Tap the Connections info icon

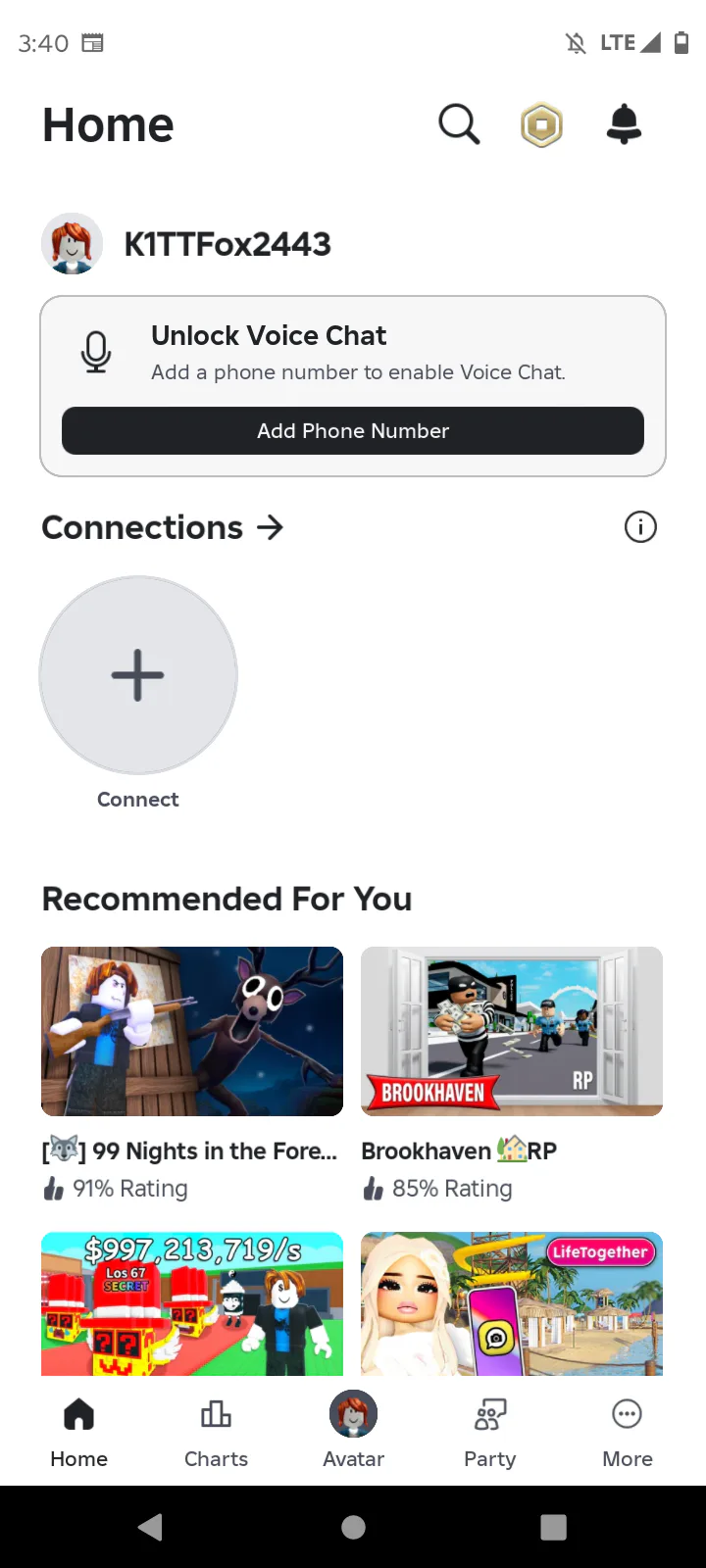(640, 527)
